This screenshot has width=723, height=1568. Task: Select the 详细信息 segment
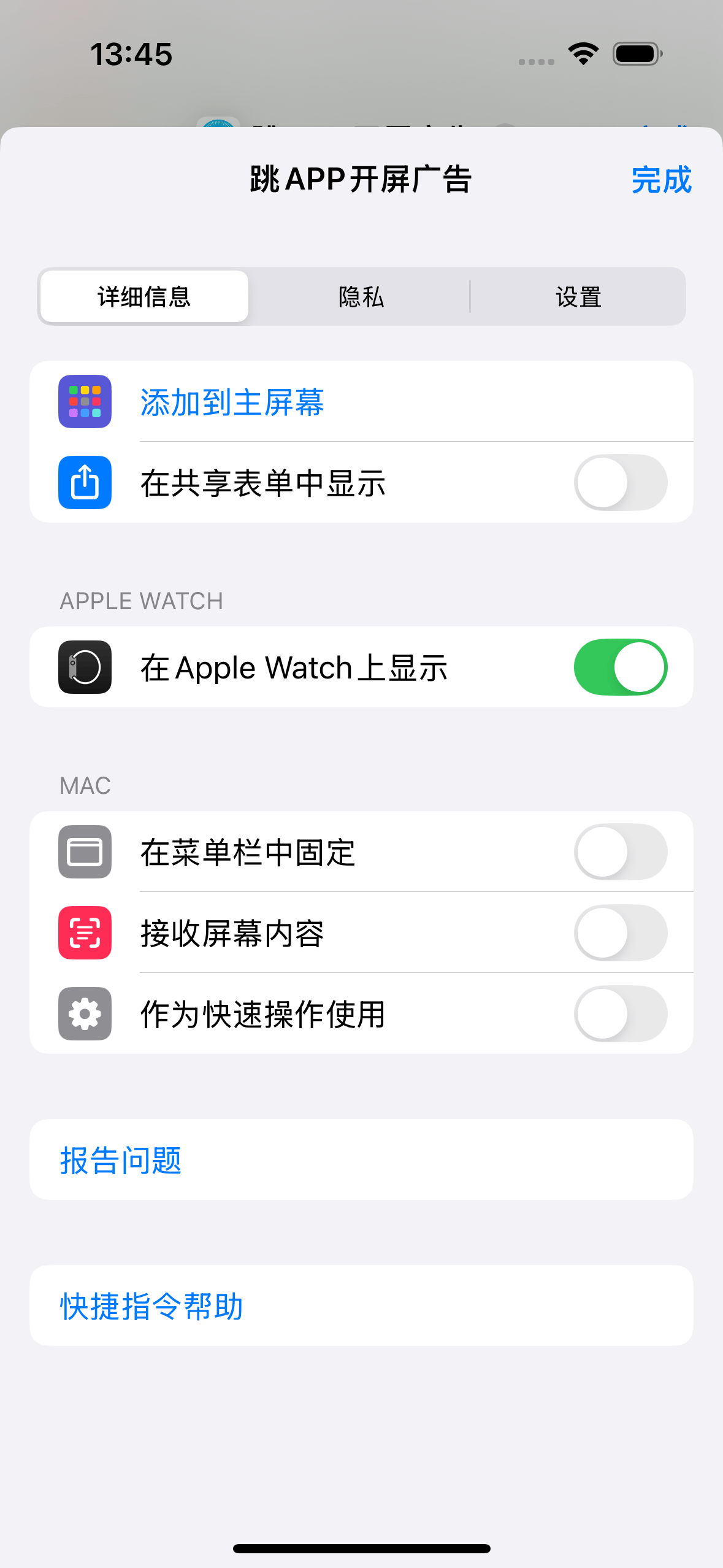145,297
